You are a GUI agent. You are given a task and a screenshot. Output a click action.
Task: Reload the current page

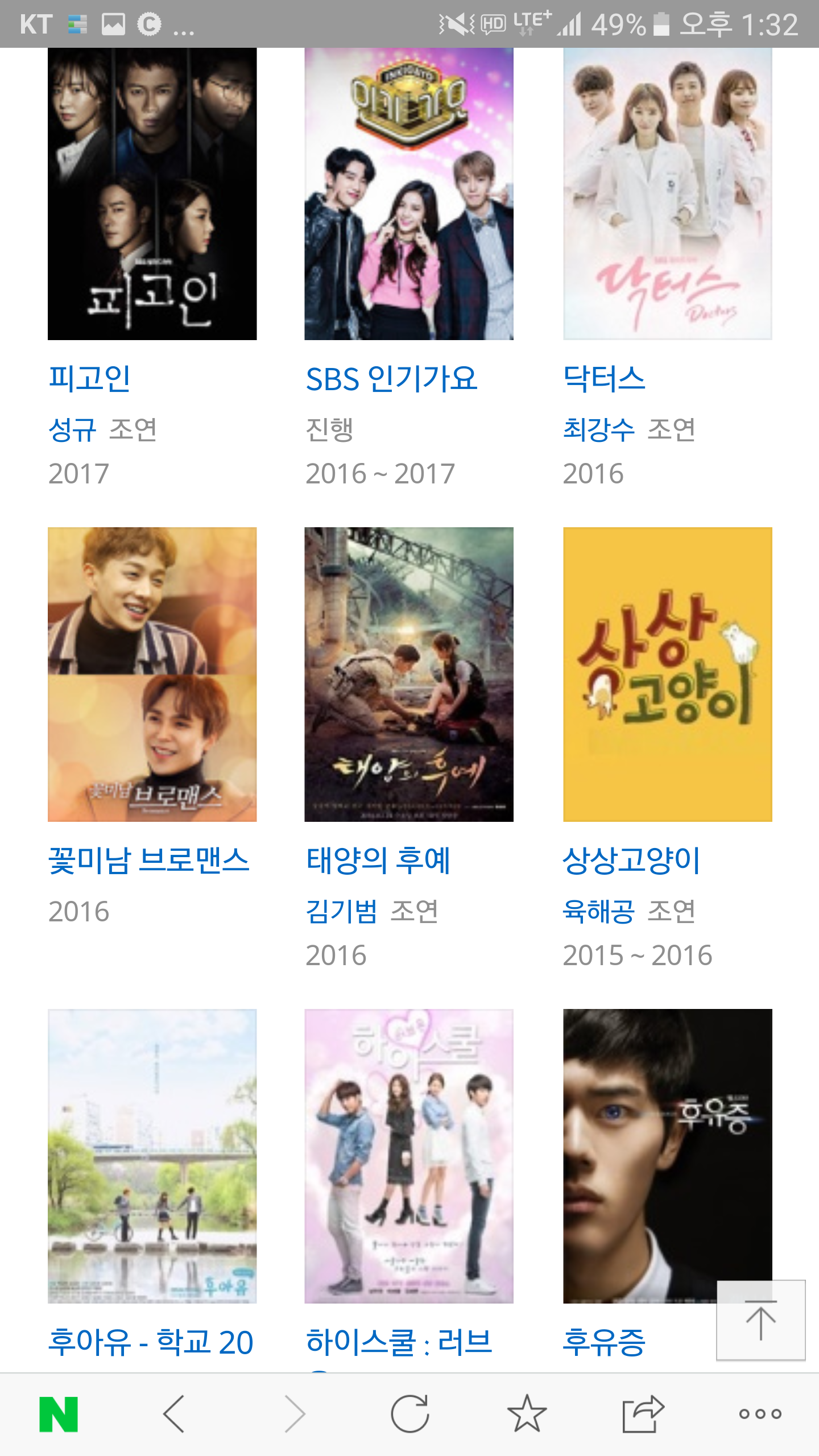point(409,1414)
